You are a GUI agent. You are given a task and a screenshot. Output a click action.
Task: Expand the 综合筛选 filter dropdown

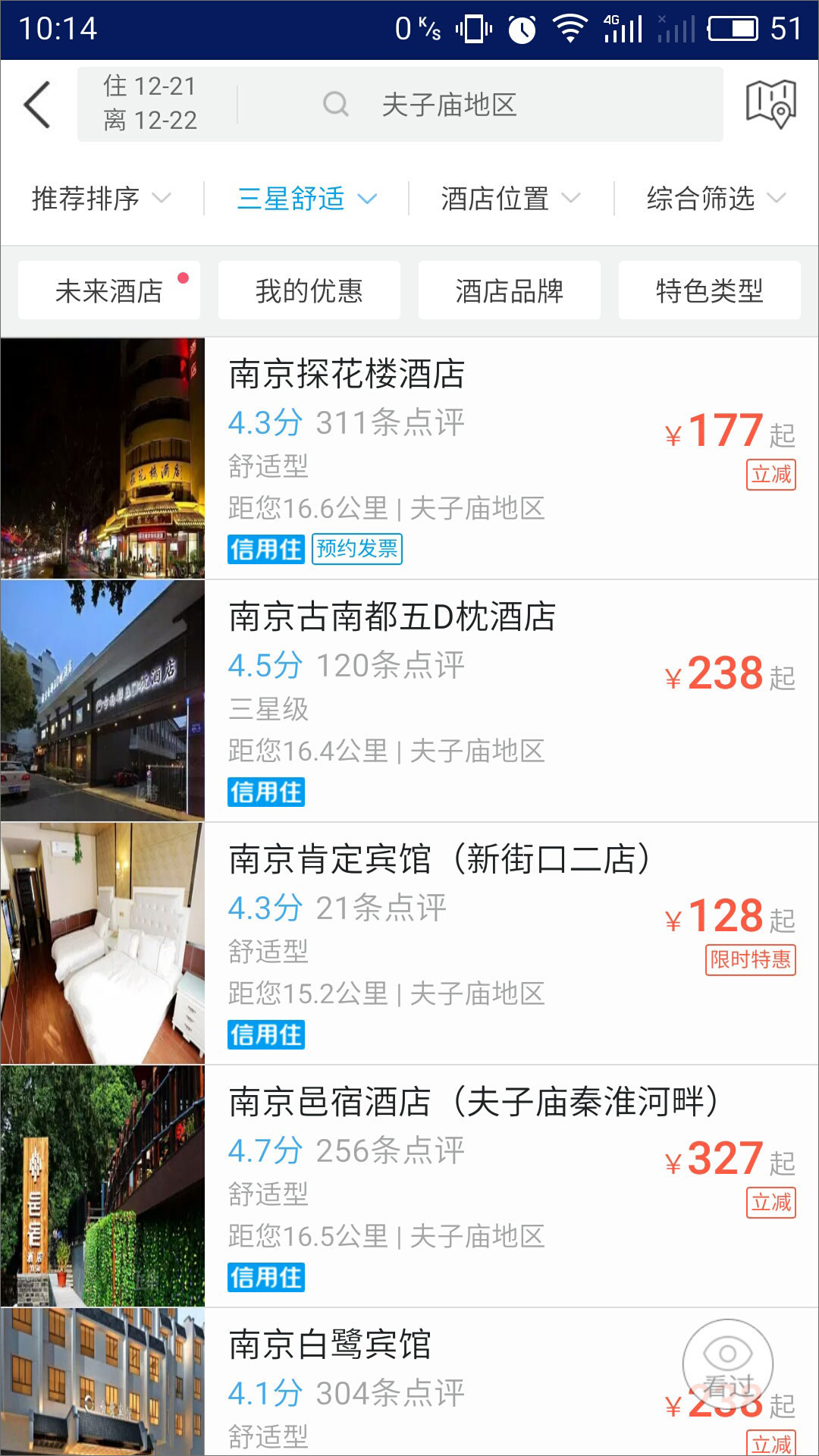715,199
